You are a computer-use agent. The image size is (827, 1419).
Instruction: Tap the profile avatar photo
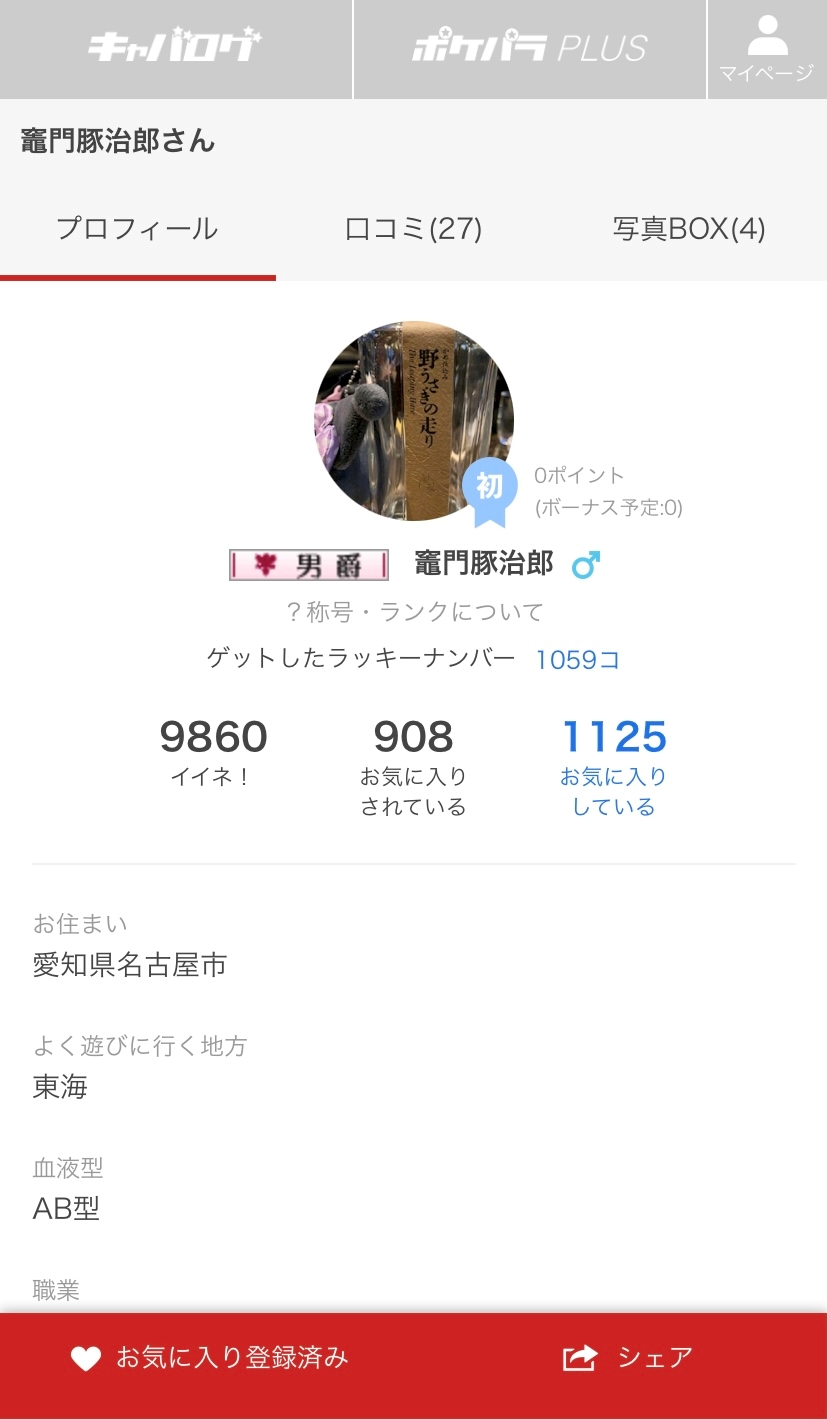pyautogui.click(x=414, y=421)
